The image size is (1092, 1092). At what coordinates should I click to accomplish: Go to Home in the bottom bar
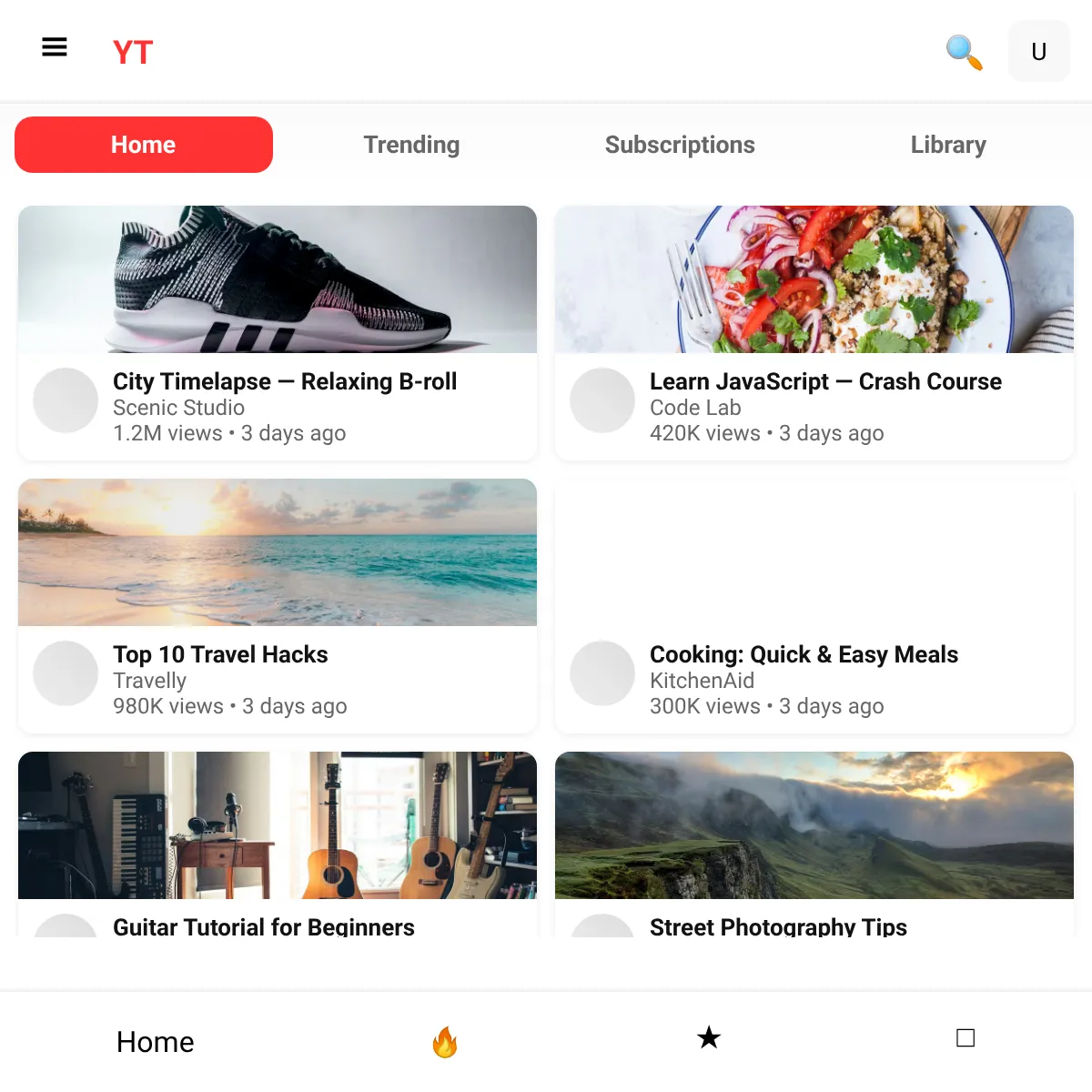(156, 1042)
